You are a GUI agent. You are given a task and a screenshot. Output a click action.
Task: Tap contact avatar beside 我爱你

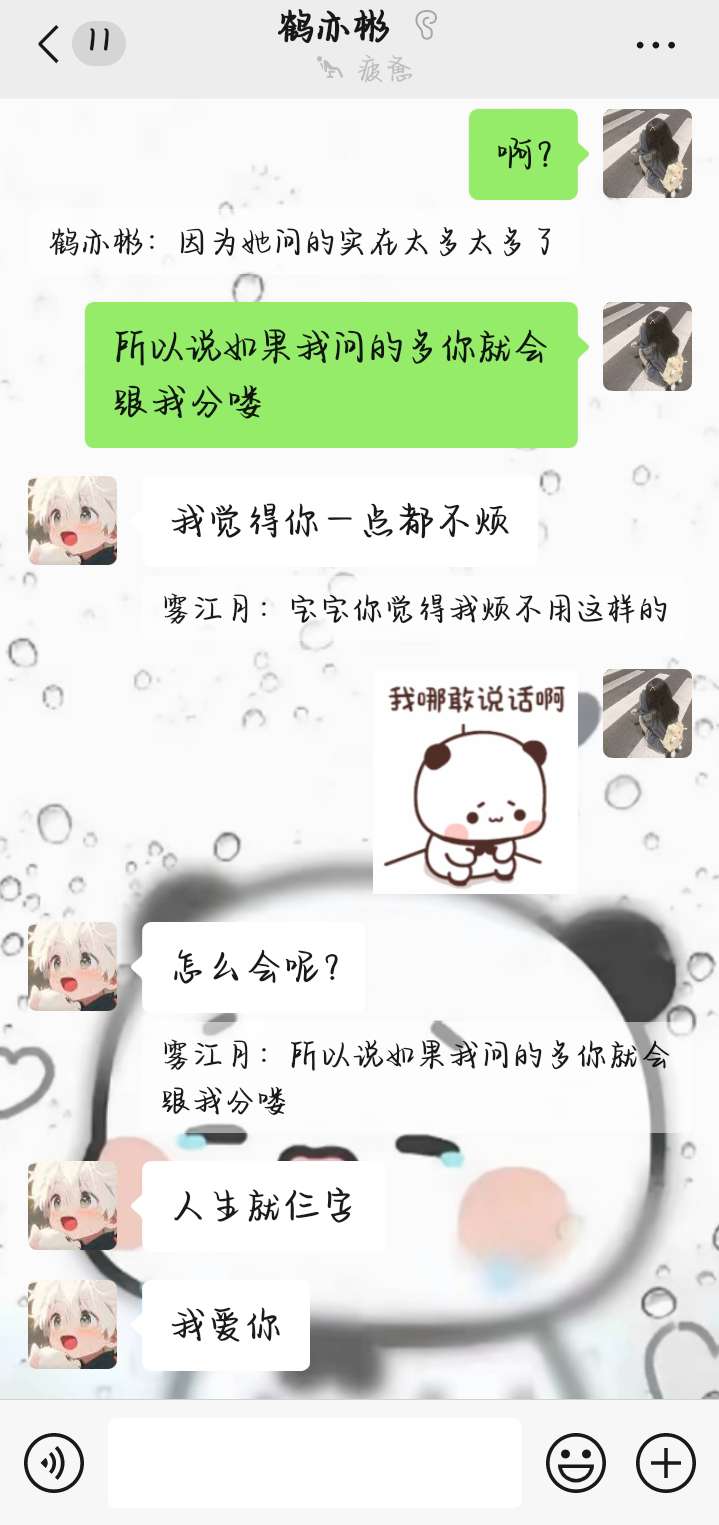tap(72, 1324)
